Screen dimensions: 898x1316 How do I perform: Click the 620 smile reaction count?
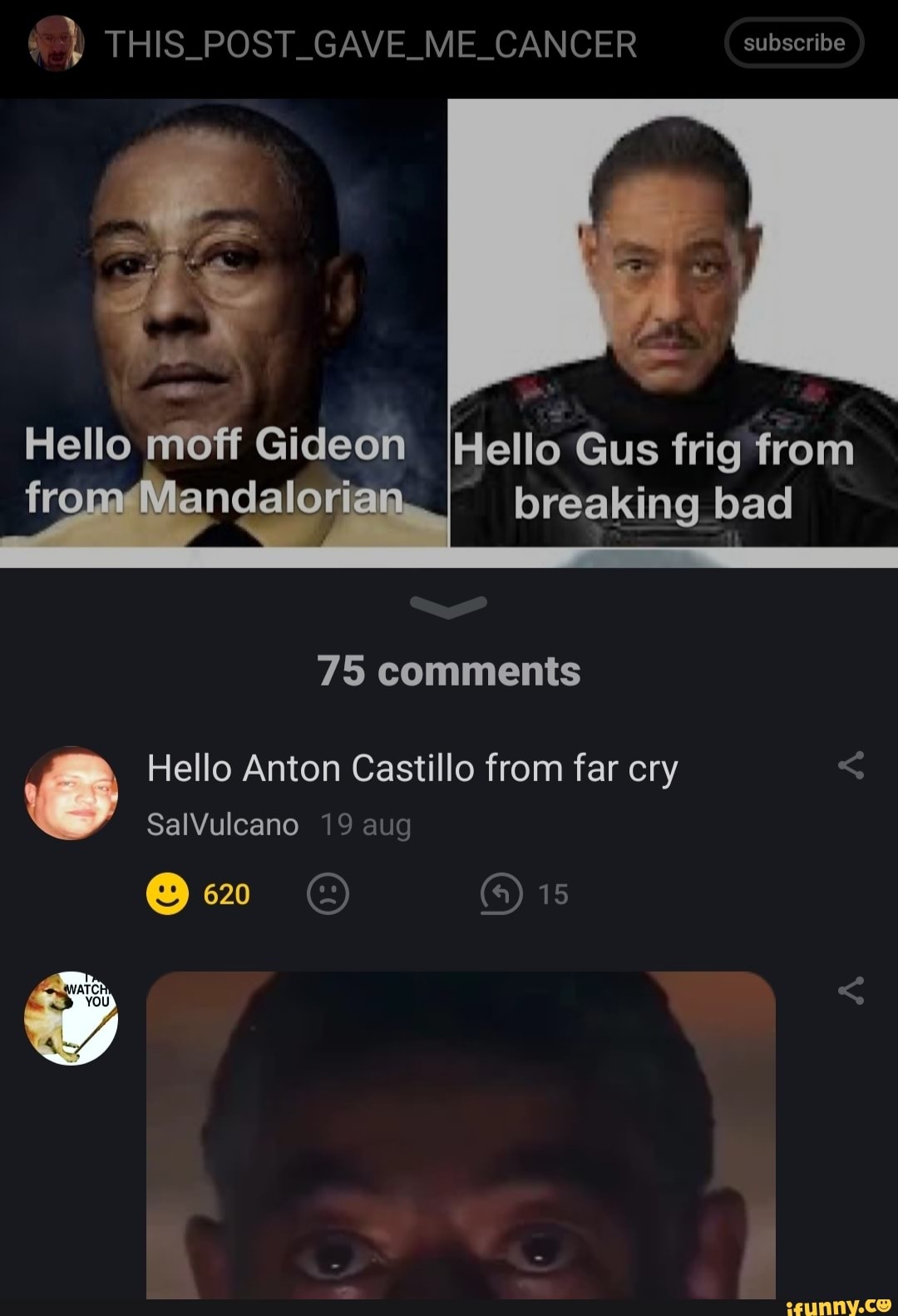tap(225, 893)
